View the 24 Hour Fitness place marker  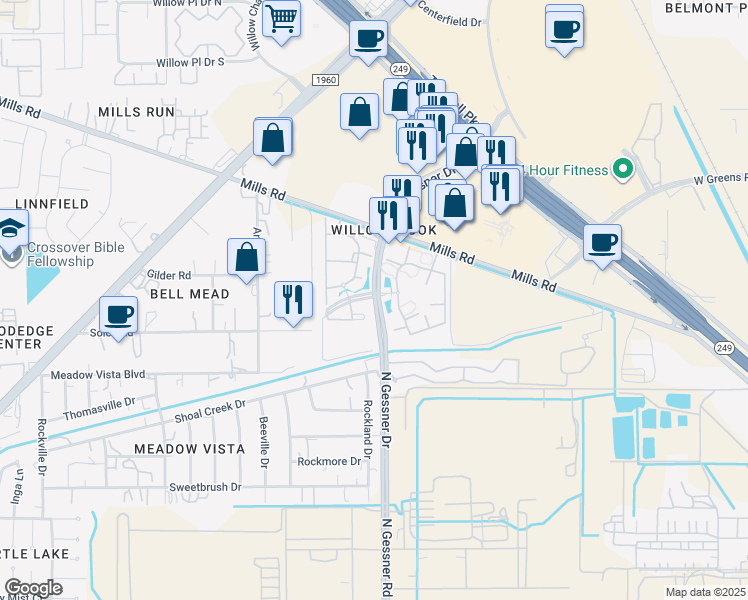pyautogui.click(x=624, y=170)
